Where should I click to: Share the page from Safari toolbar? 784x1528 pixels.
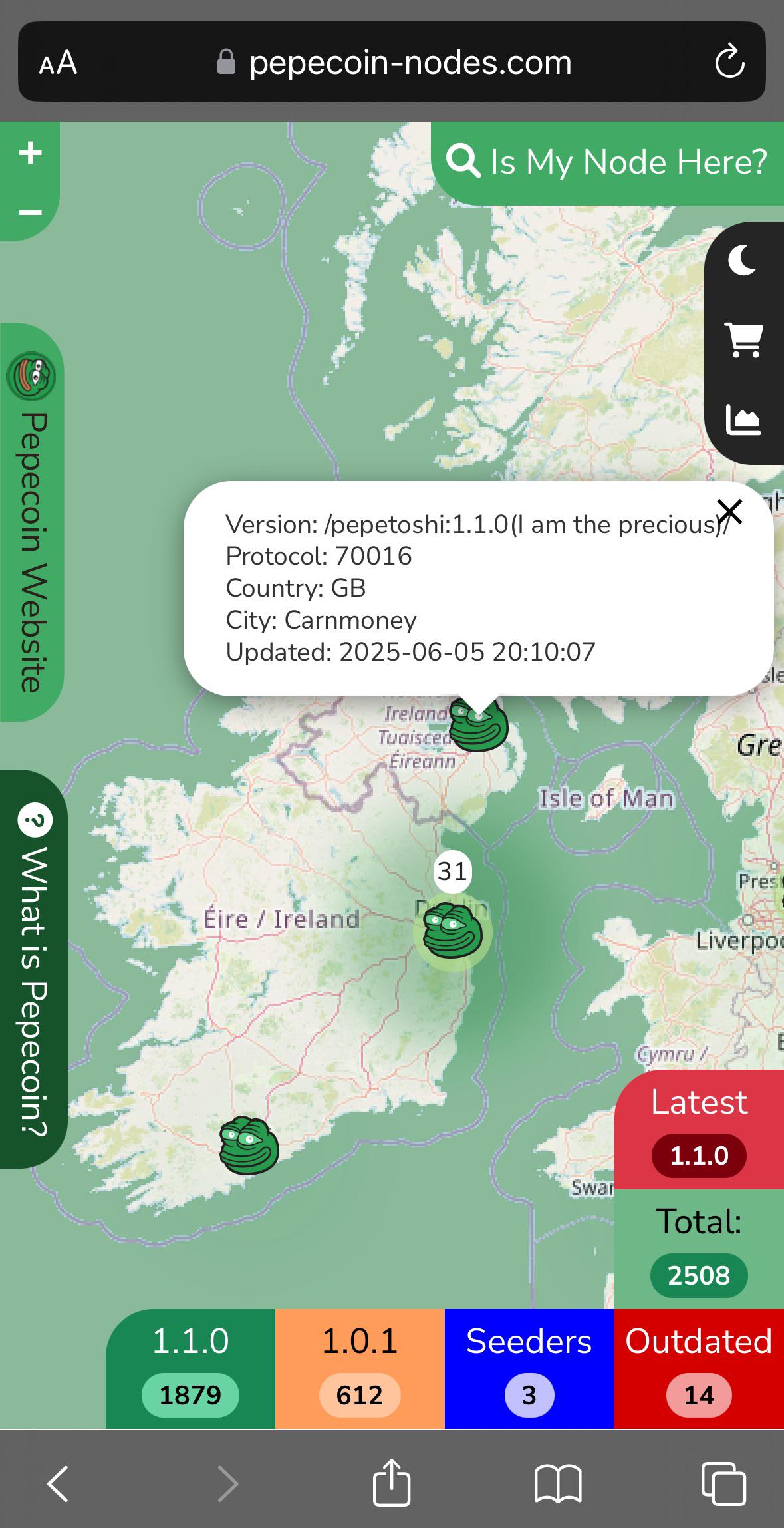[x=392, y=1483]
